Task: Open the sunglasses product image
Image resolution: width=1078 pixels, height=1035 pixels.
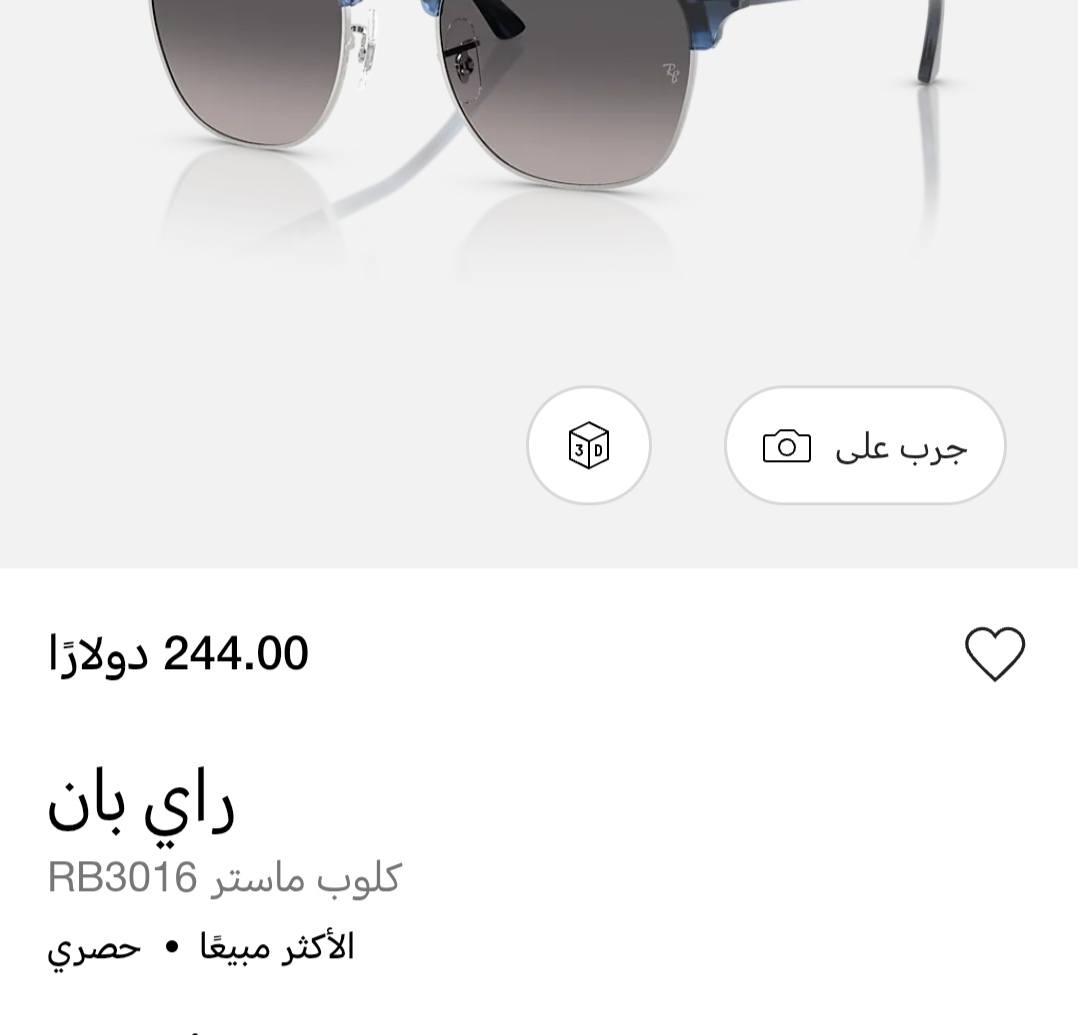Action: point(540,150)
